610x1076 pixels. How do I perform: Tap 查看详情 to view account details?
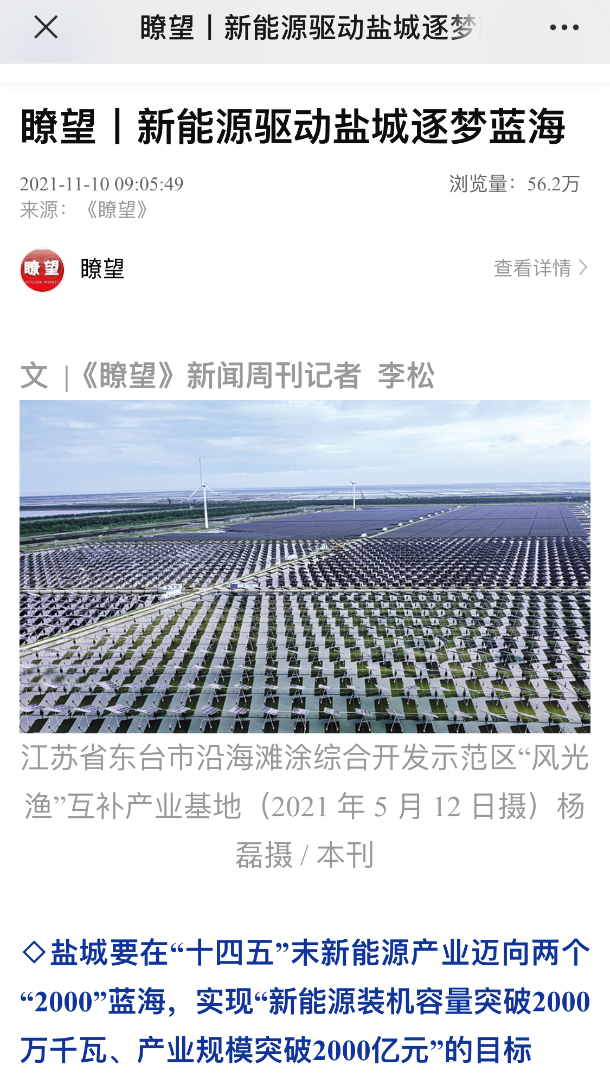540,268
